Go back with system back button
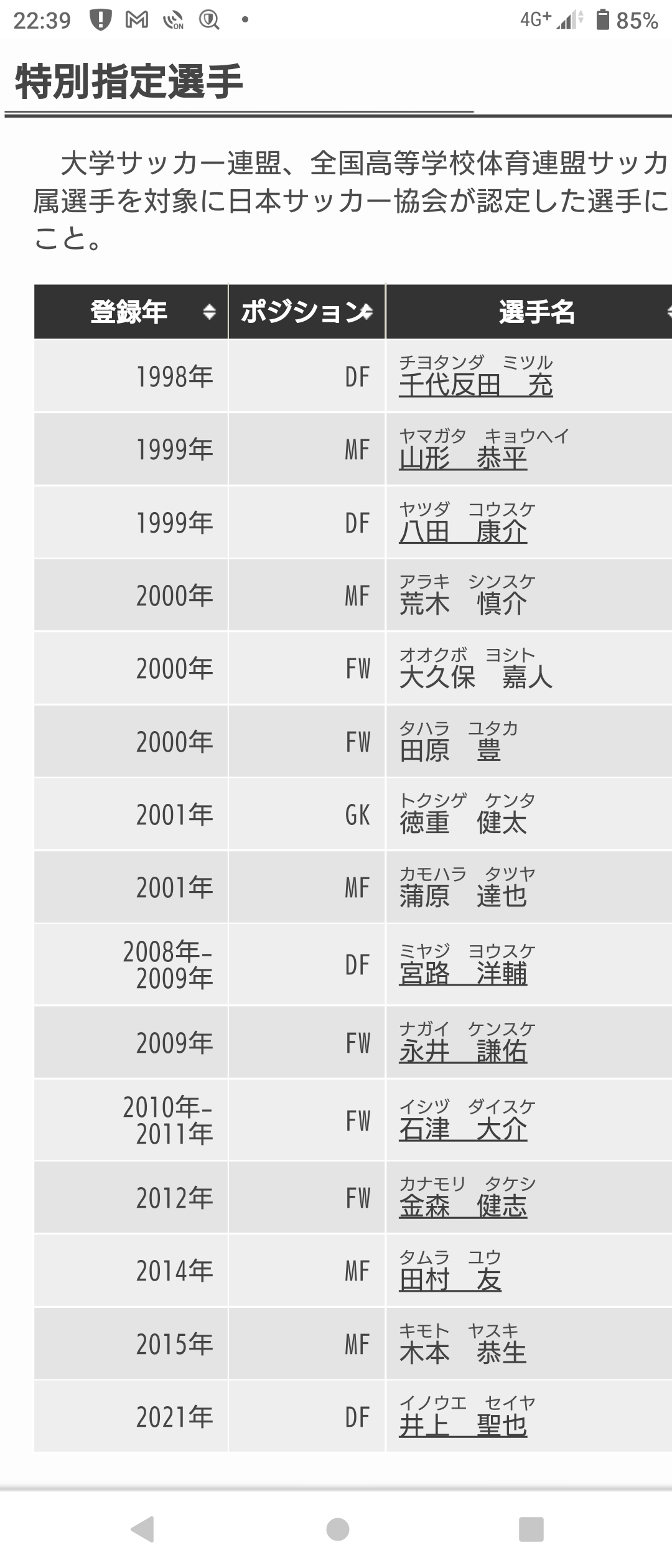The height and width of the screenshot is (1568, 672). (142, 1529)
